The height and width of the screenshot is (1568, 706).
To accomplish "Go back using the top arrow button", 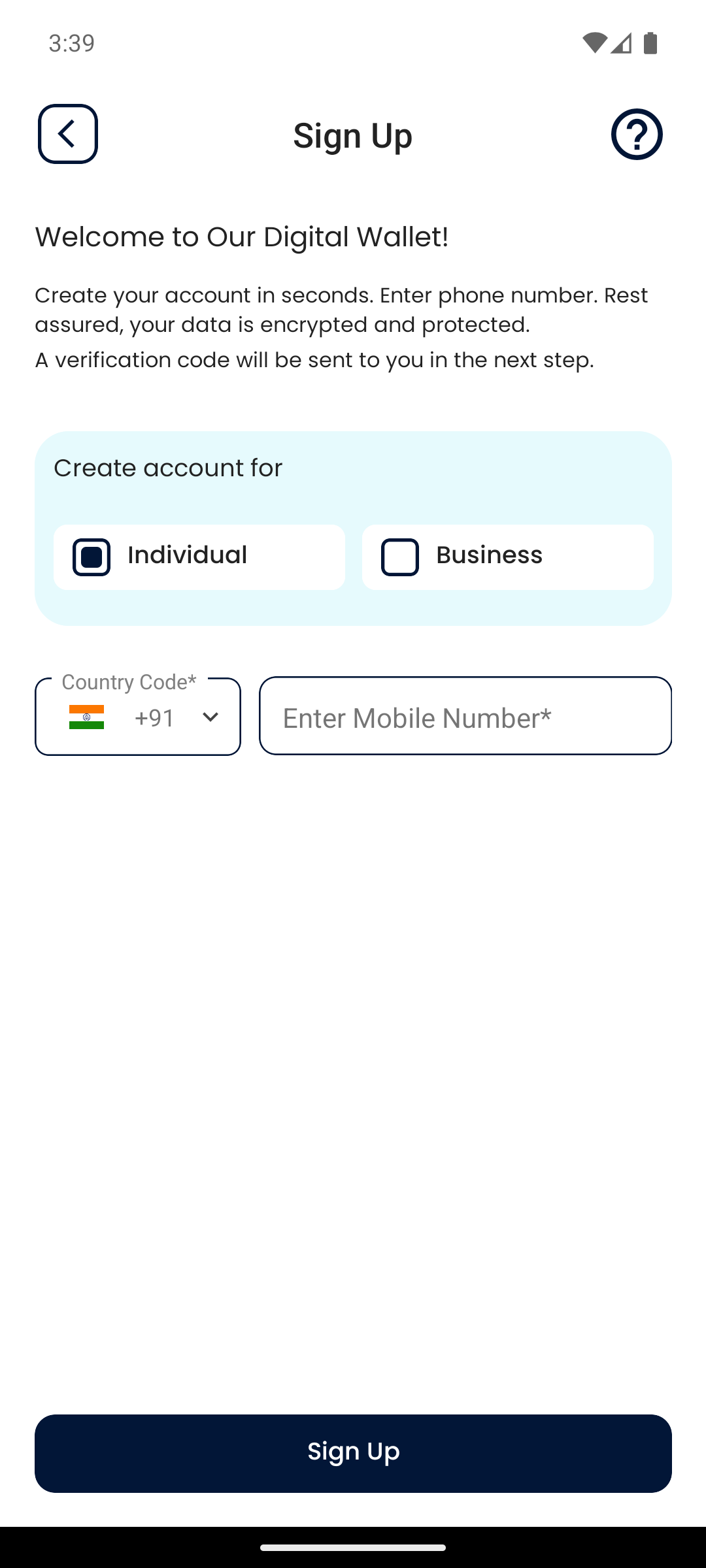I will [68, 134].
